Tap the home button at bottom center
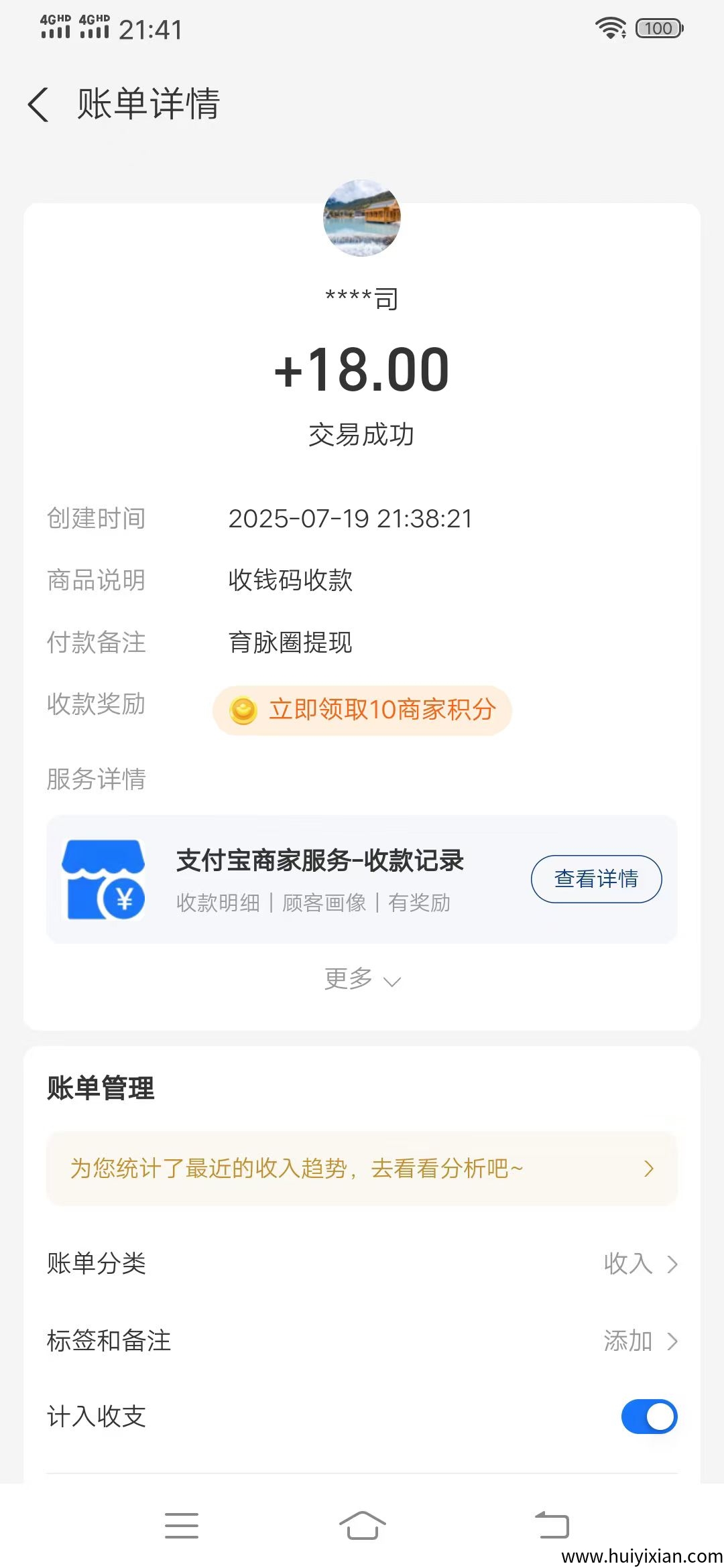The image size is (724, 1568). coord(362,1522)
